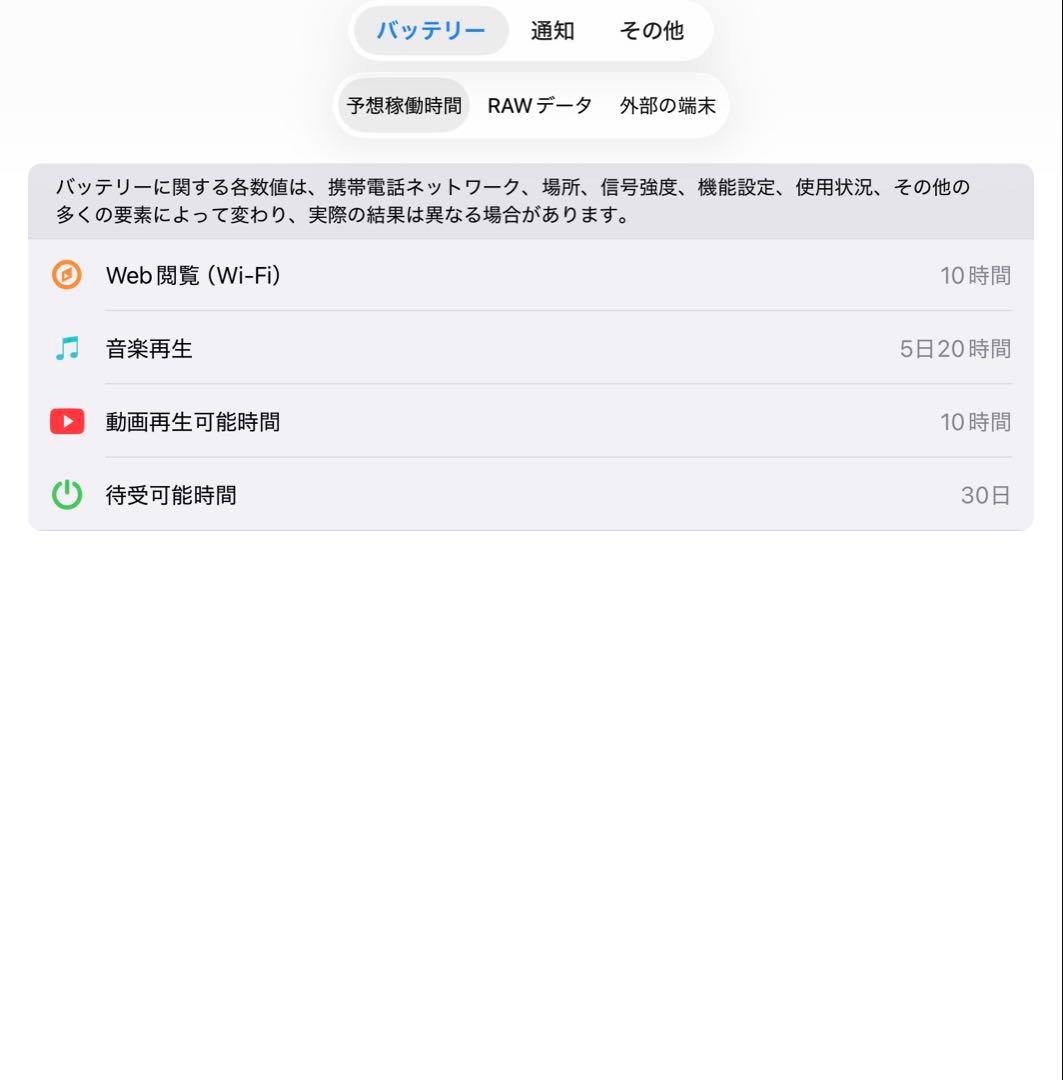Viewport: 1063px width, 1080px height.
Task: Click the video player icon for 動画再生可能時間
Action: pyautogui.click(x=66, y=421)
